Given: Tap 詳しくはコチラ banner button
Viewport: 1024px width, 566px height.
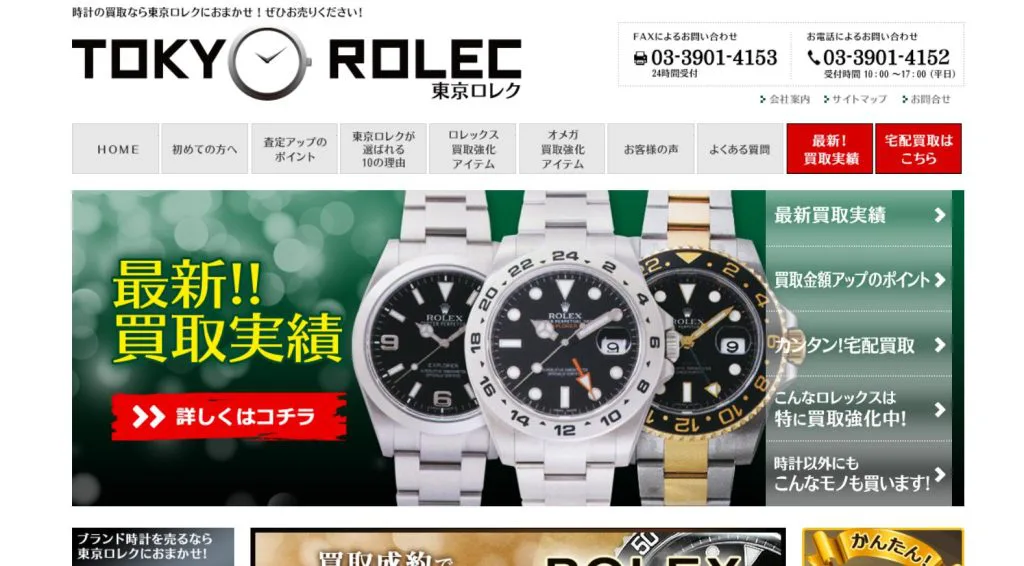Looking at the screenshot, I should (x=229, y=416).
